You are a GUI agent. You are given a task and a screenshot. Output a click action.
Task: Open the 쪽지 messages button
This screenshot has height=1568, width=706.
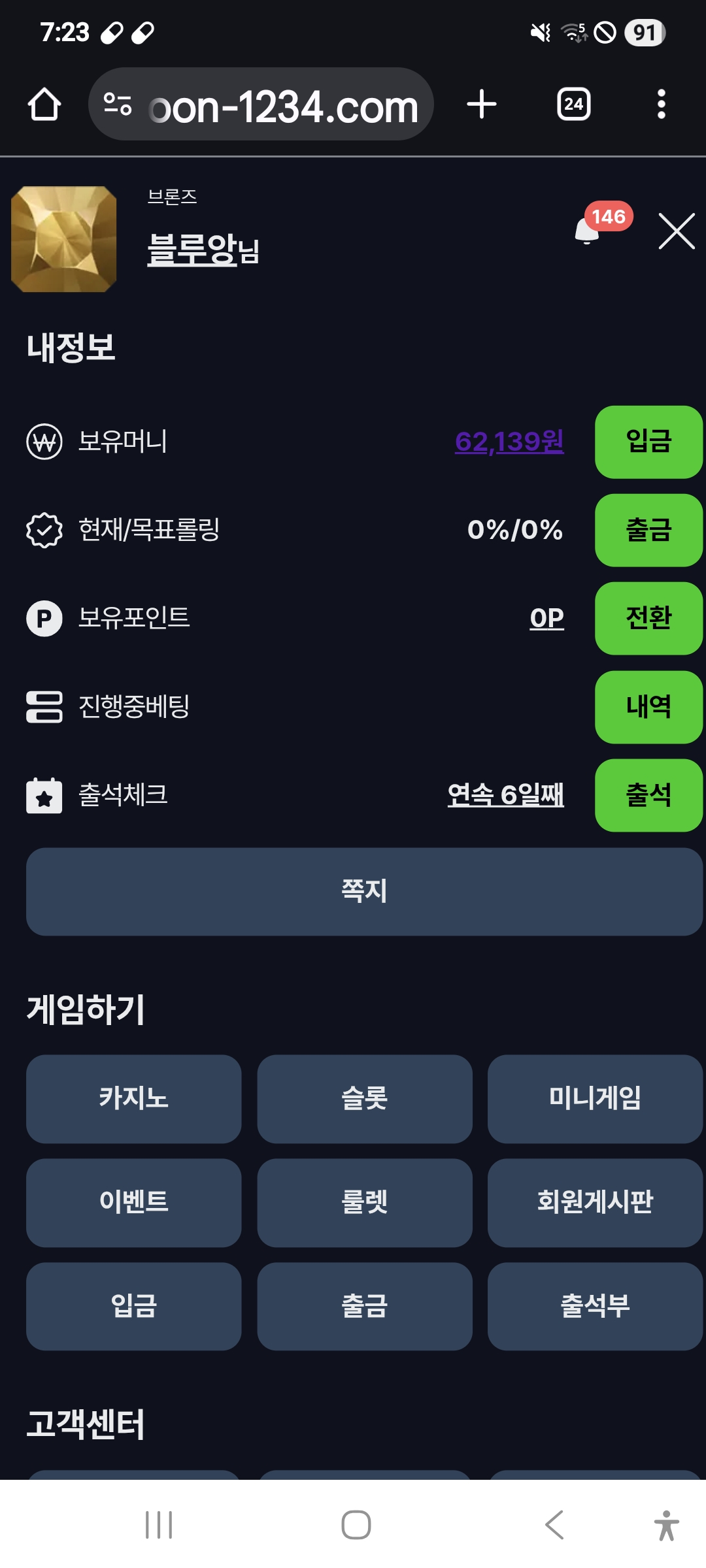(x=364, y=891)
